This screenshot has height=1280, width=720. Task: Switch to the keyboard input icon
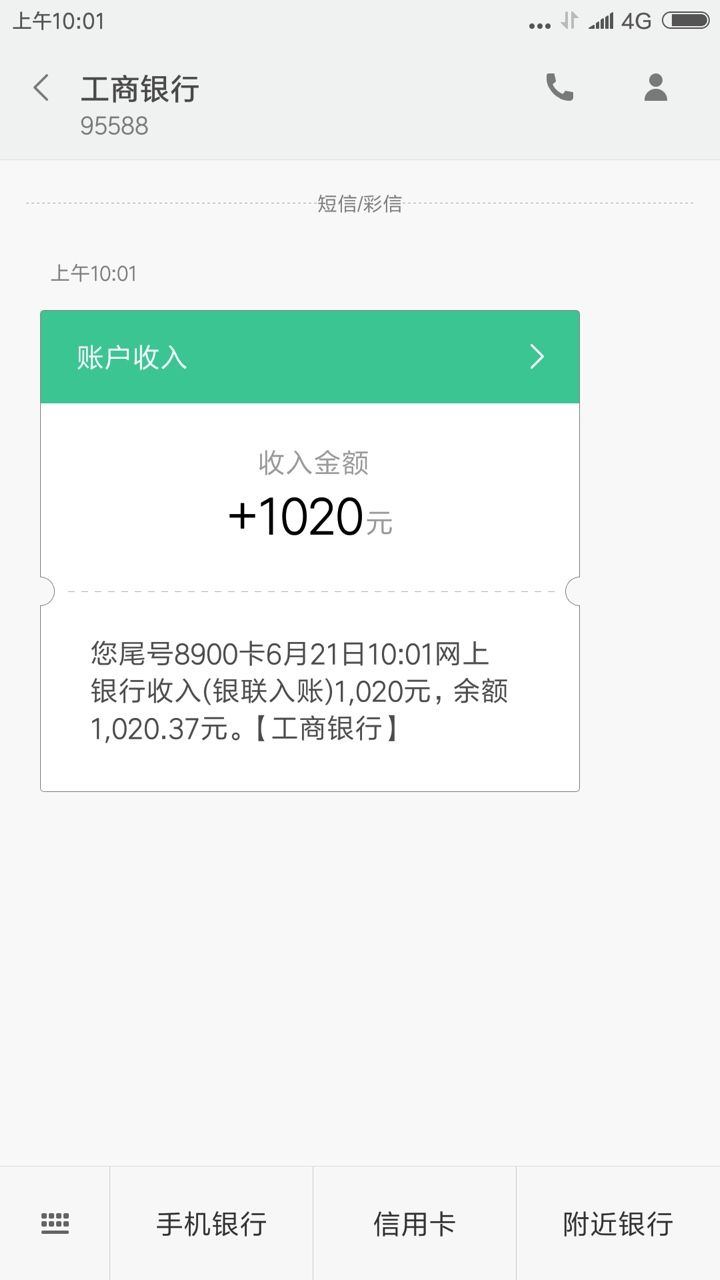(x=55, y=1223)
